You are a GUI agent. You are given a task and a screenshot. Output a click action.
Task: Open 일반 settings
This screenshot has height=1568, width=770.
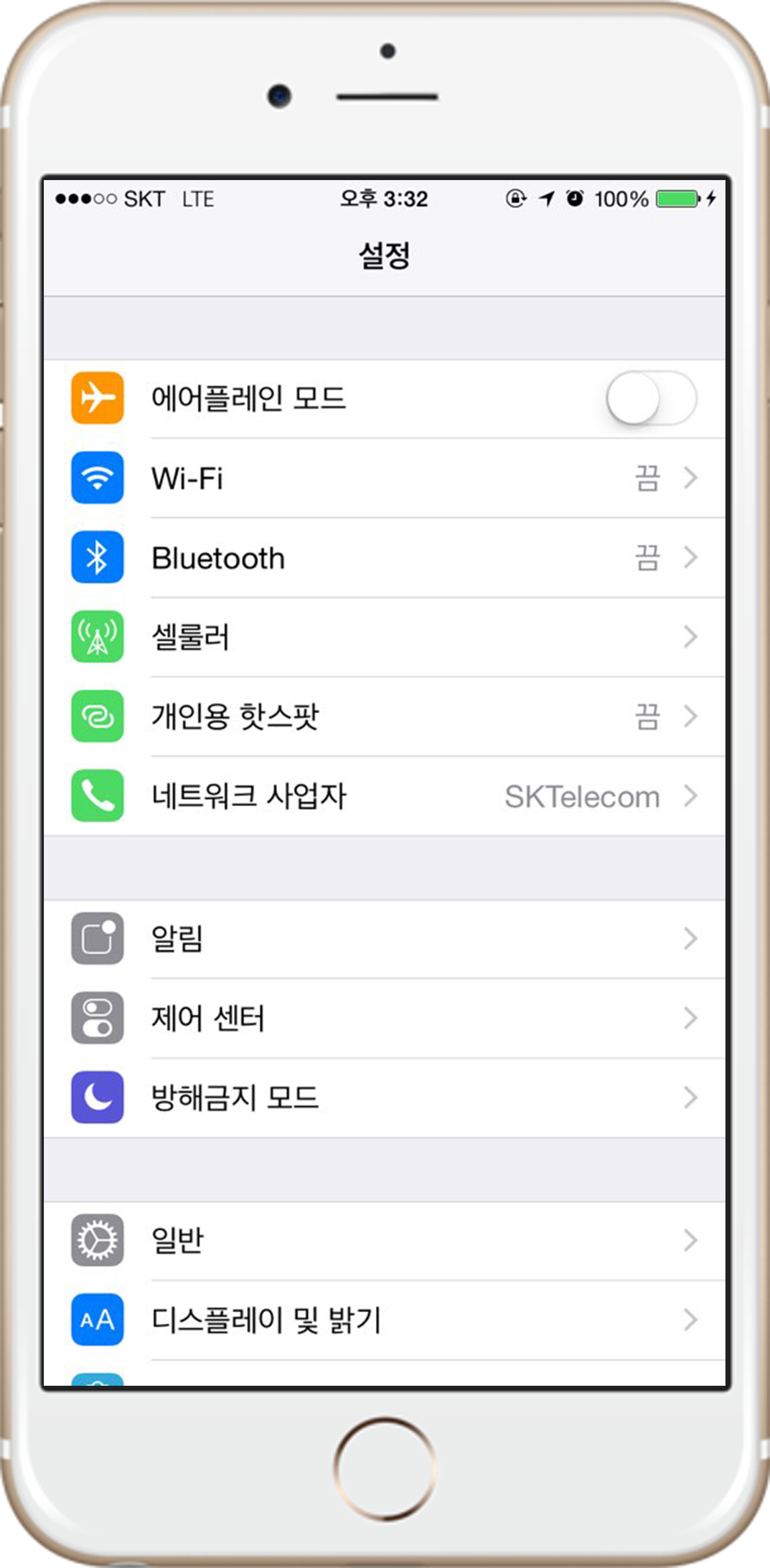point(385,1241)
